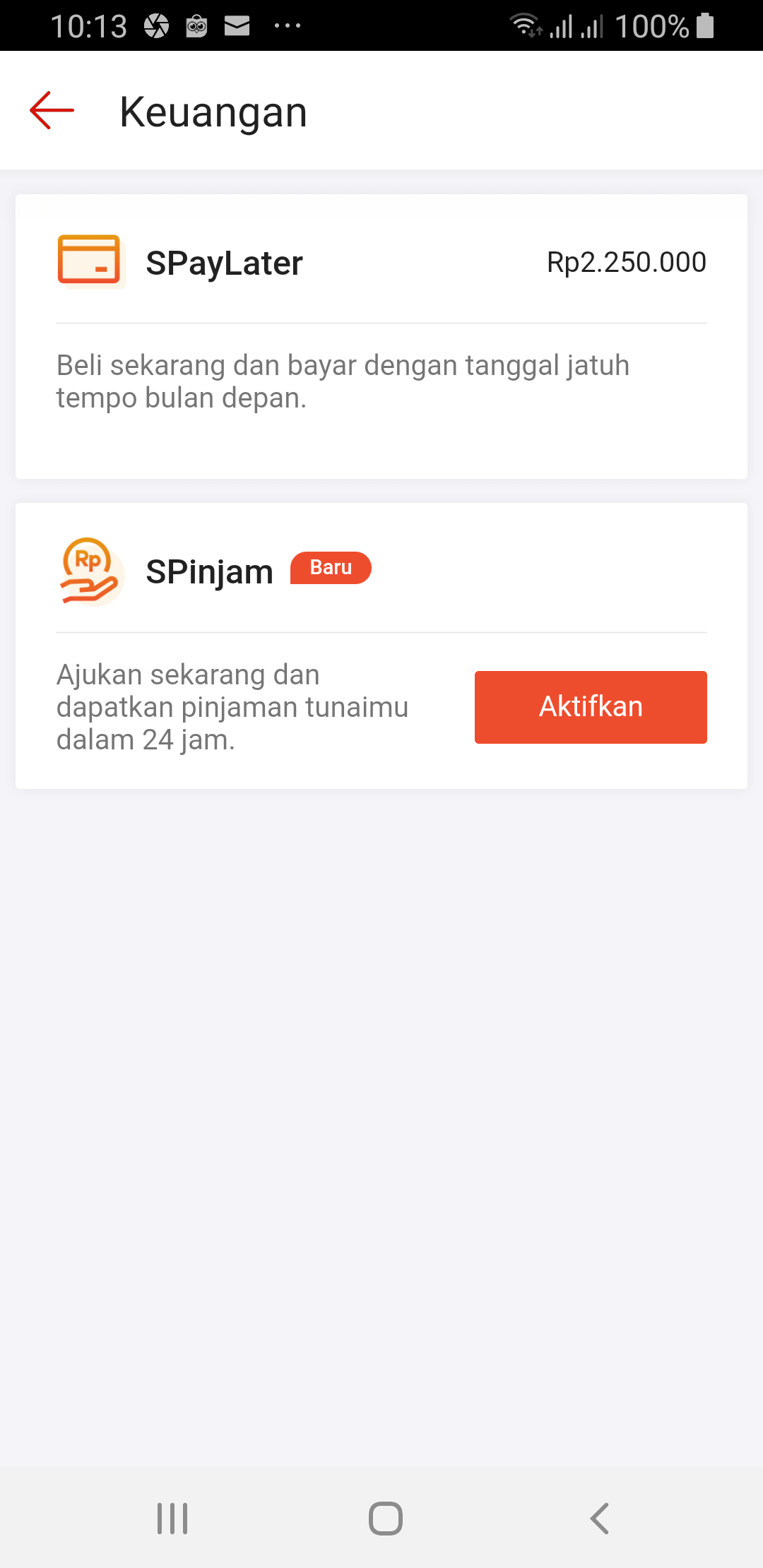763x1568 pixels.
Task: Select the owl app icon in status bar
Action: coord(197,27)
